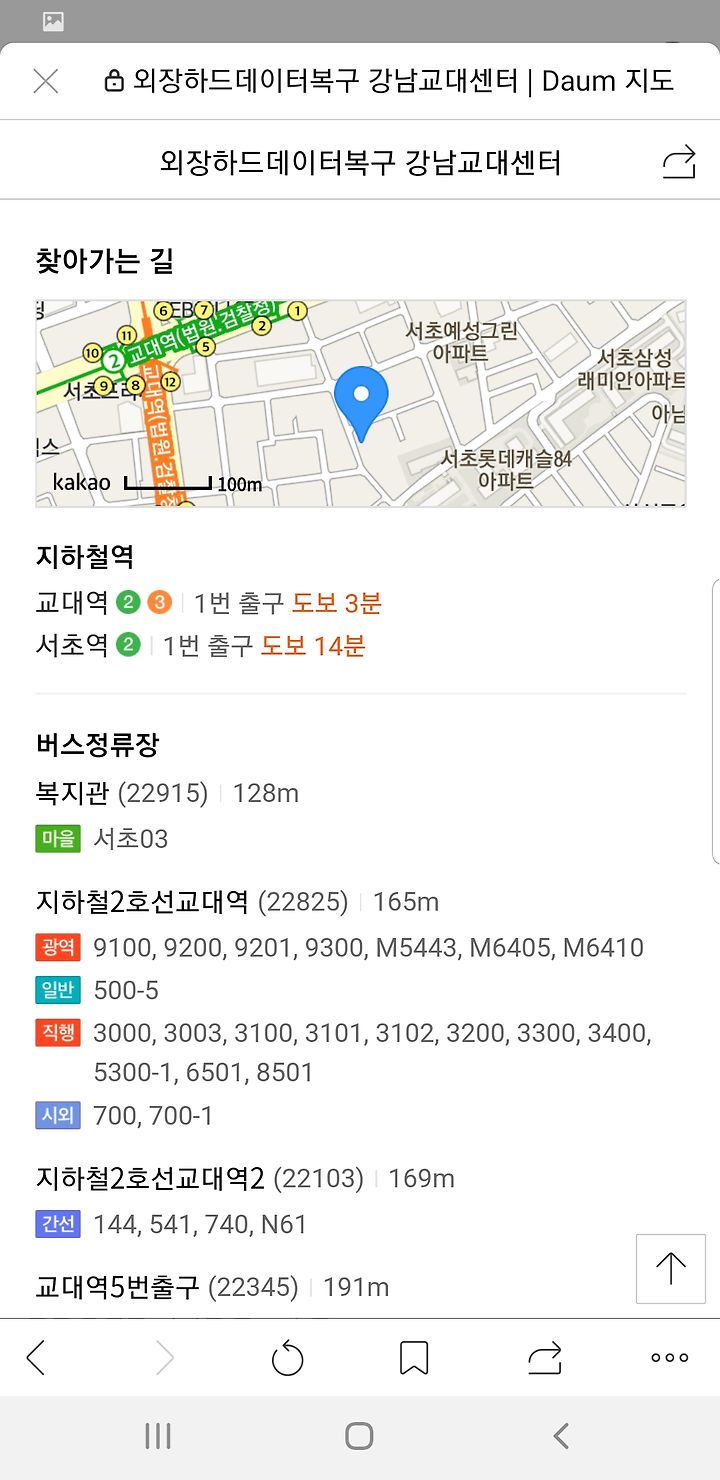Go back in browser toolbar

[x=36, y=1357]
